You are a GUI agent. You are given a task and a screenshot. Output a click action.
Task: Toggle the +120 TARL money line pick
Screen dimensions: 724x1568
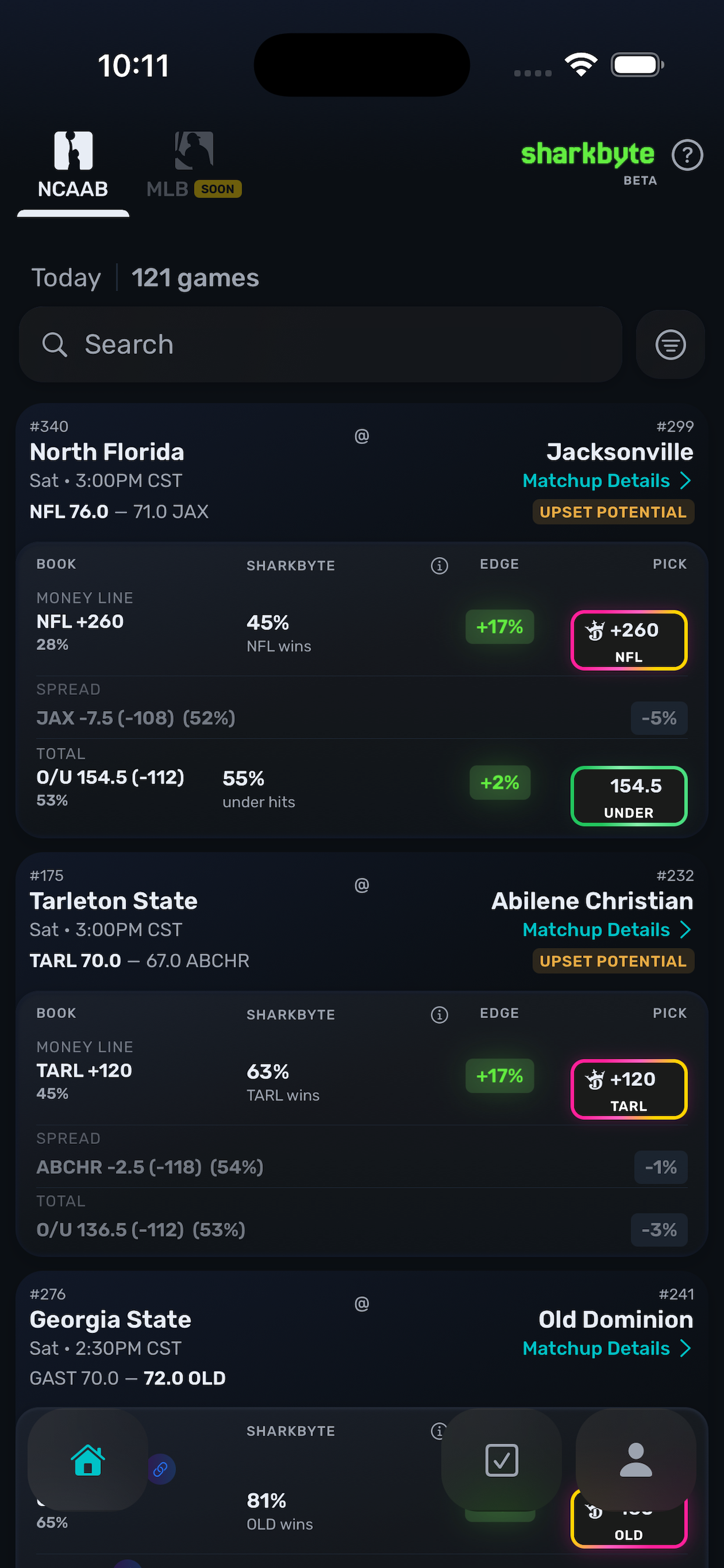(629, 1090)
